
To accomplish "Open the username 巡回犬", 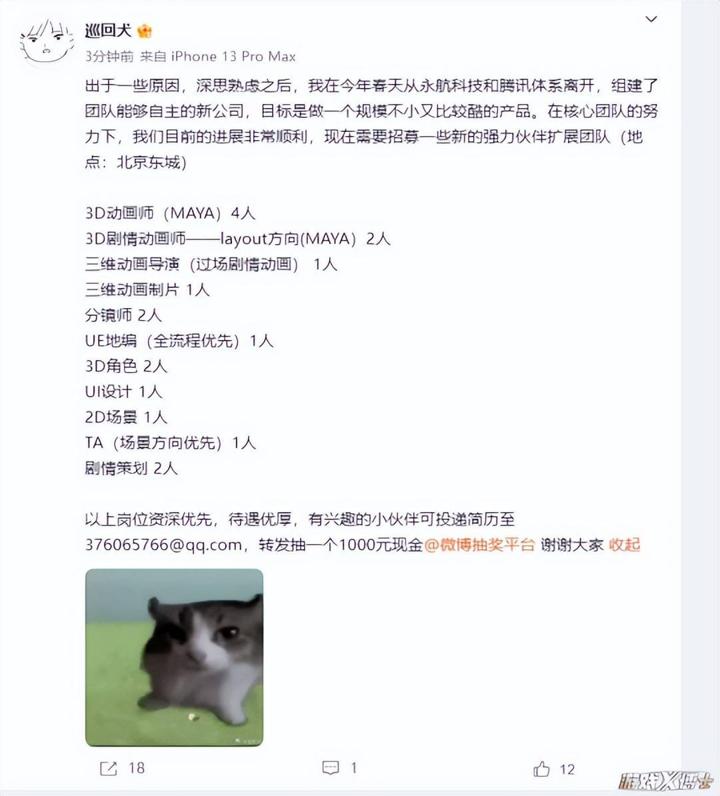I will click(x=108, y=30).
